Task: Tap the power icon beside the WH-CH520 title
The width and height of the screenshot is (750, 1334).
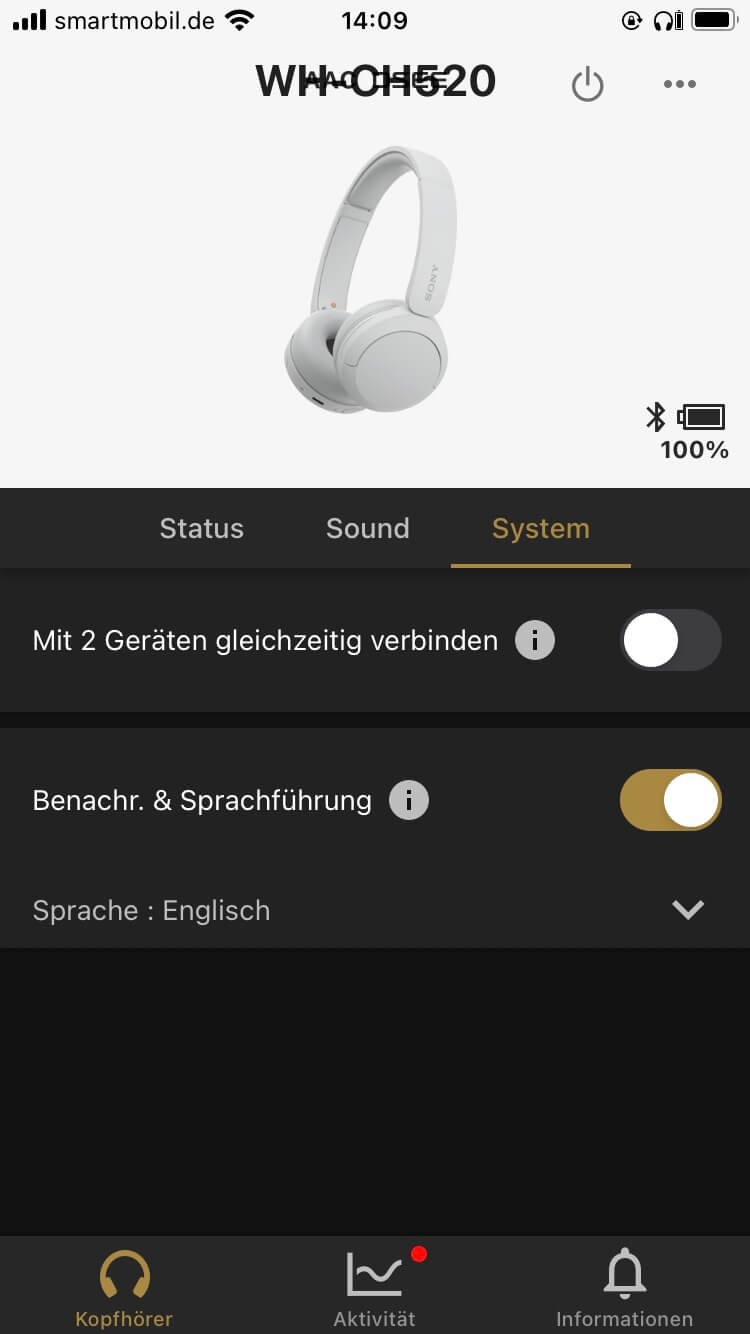Action: click(587, 85)
